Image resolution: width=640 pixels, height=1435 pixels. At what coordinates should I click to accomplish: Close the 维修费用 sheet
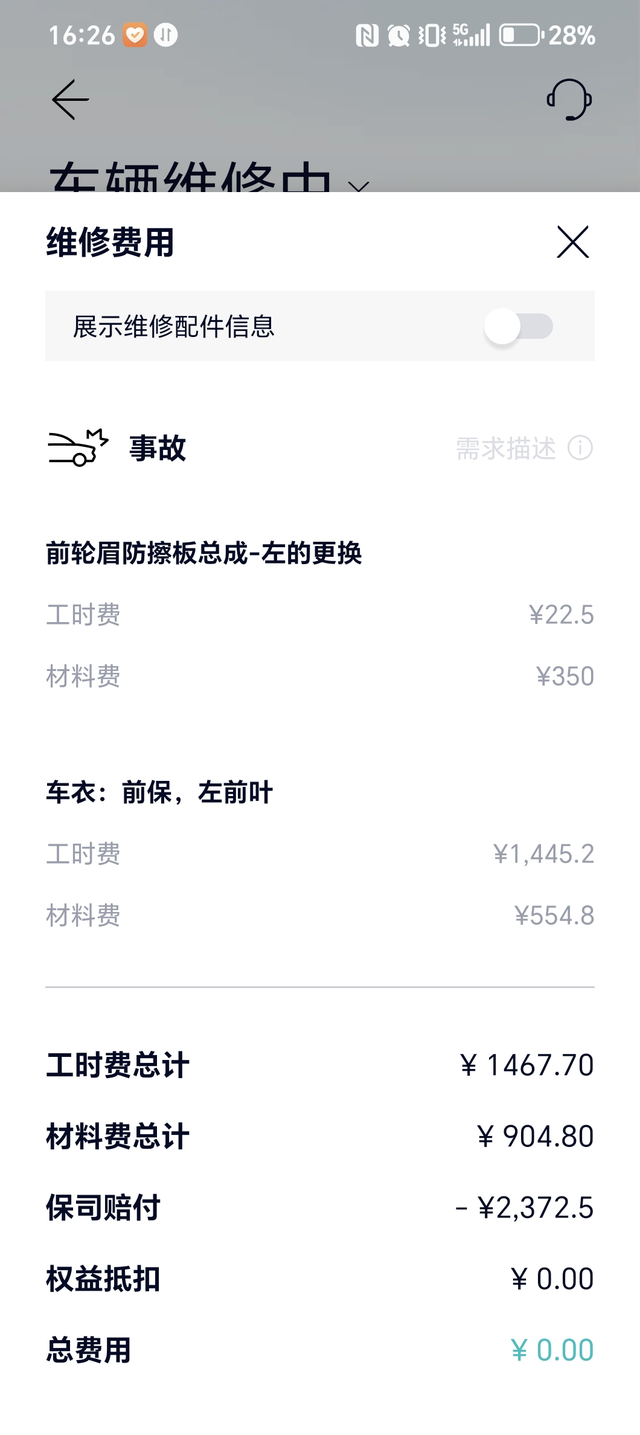point(572,242)
